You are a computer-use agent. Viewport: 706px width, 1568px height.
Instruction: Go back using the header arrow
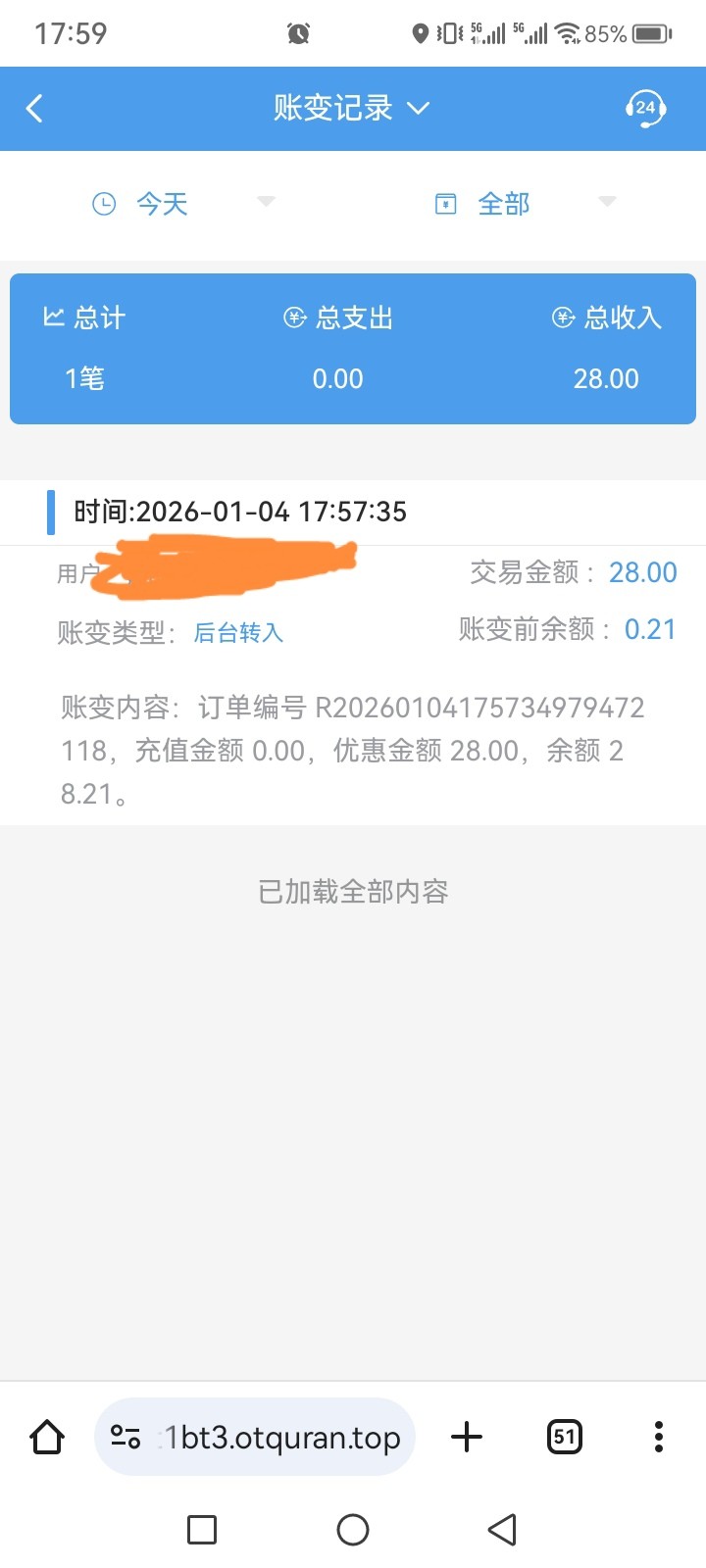(x=35, y=108)
